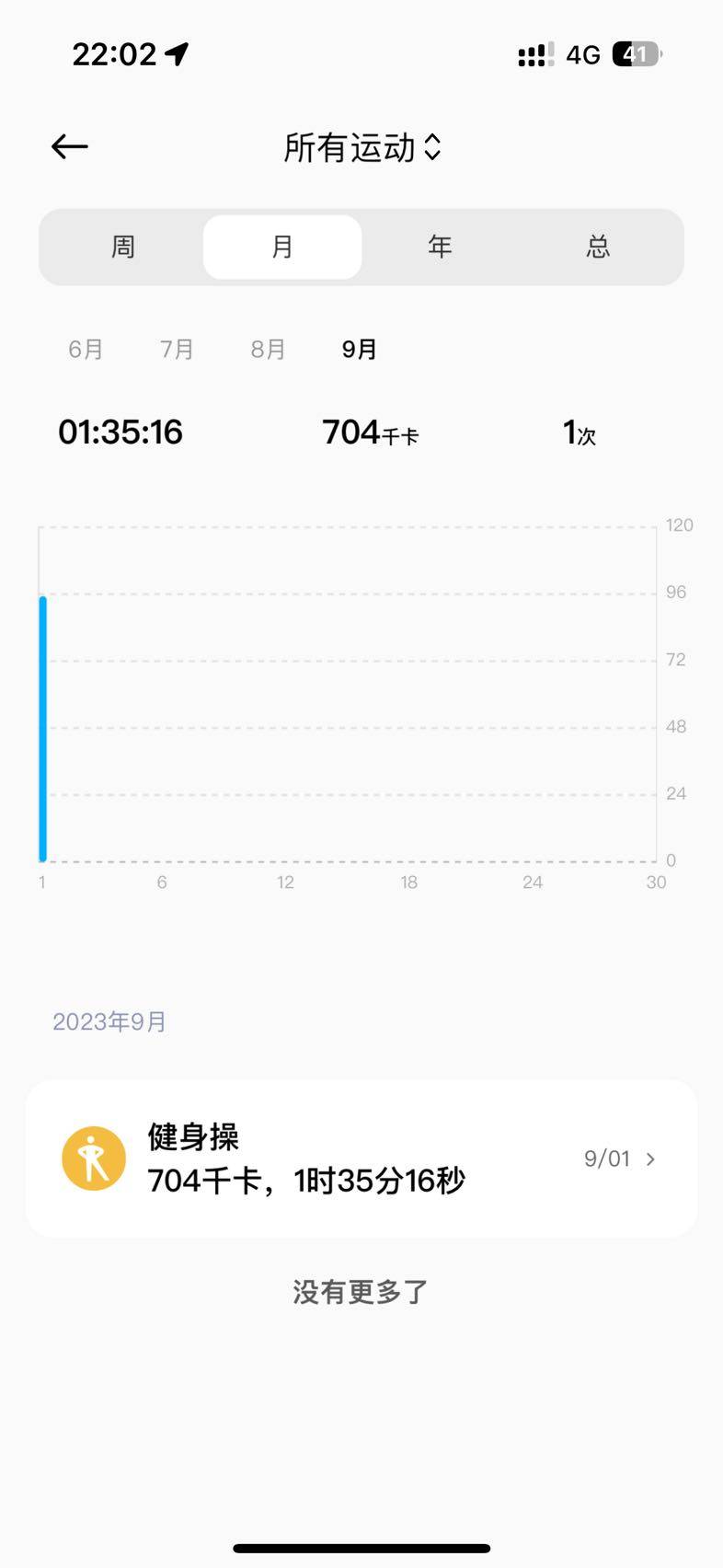Switch to the 年 view
The height and width of the screenshot is (1568, 723).
(x=440, y=247)
